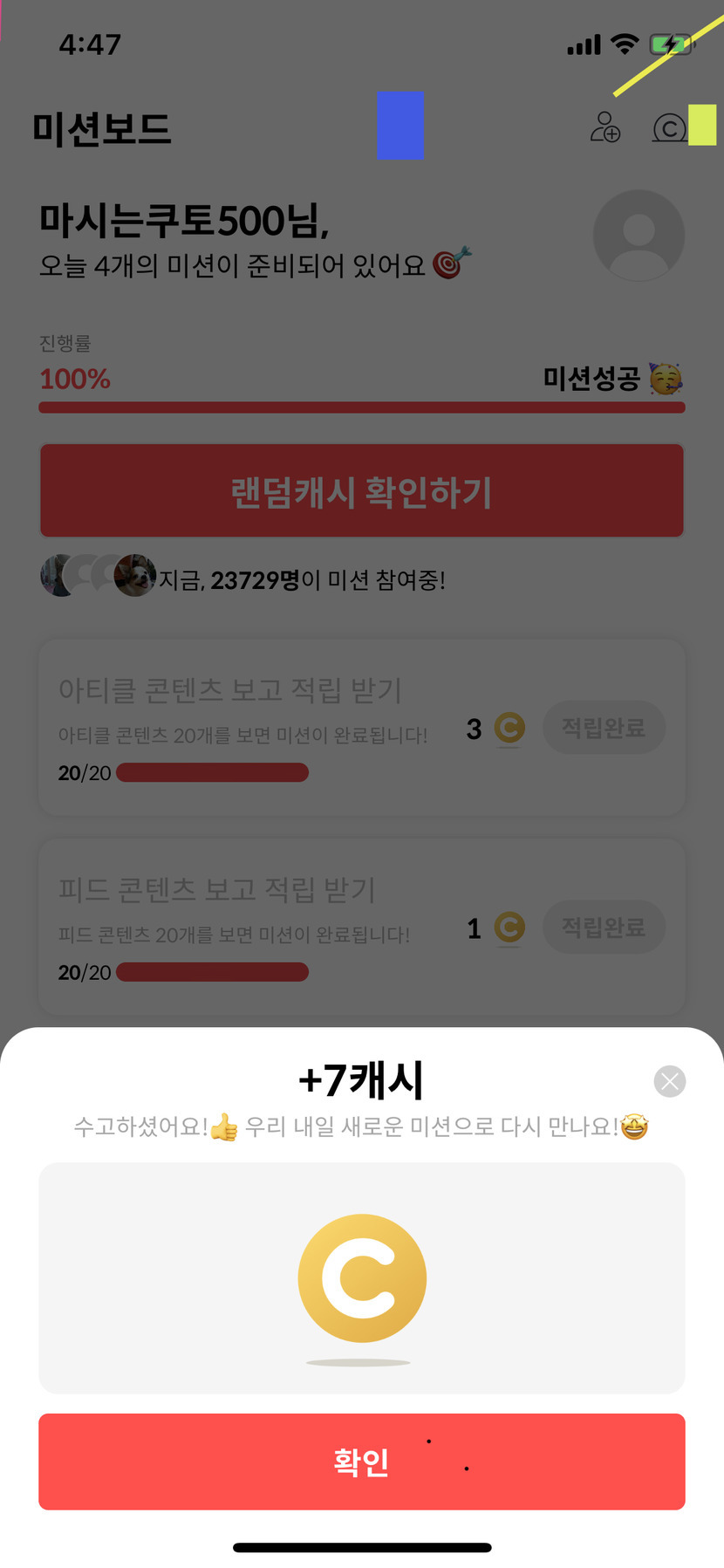724x1568 pixels.
Task: Close the +7캐시 reward popup
Action: [x=669, y=1082]
